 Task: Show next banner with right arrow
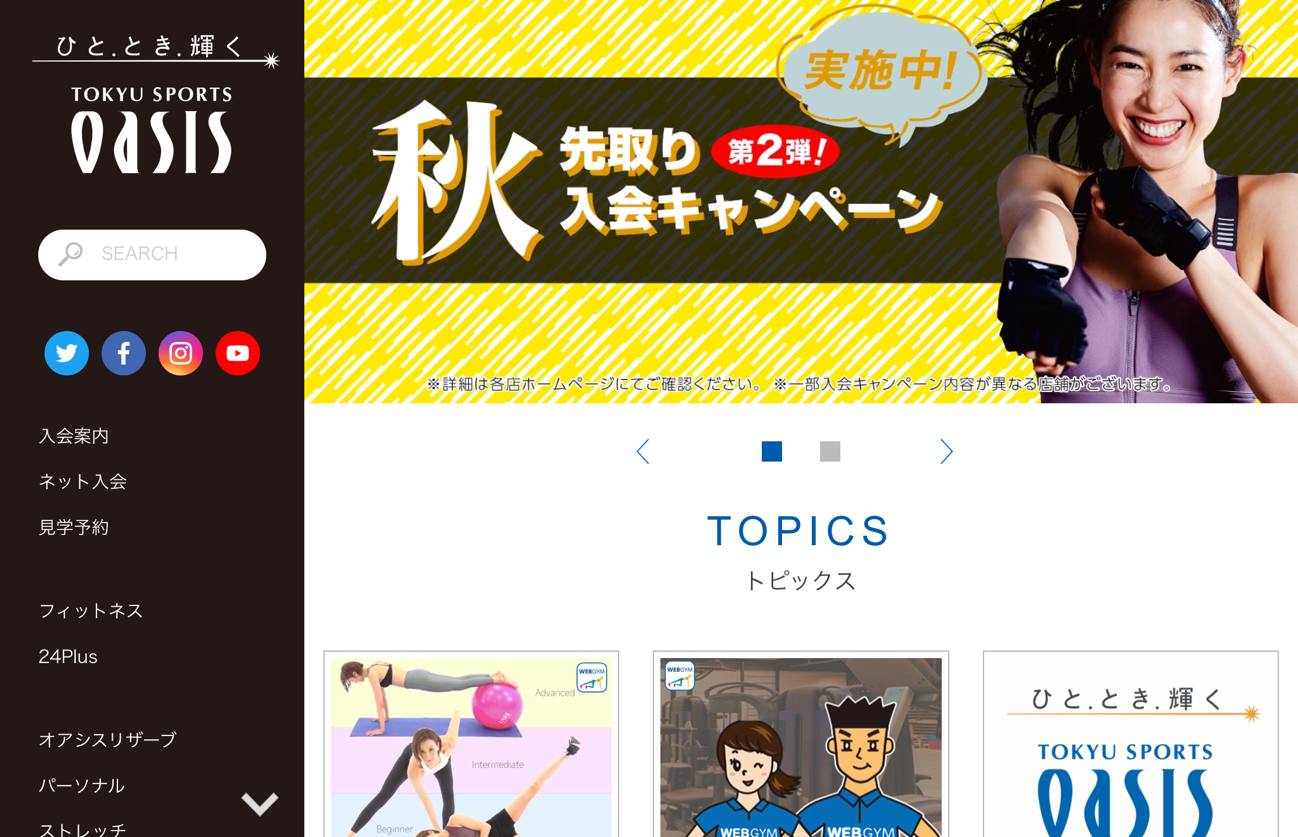click(946, 452)
